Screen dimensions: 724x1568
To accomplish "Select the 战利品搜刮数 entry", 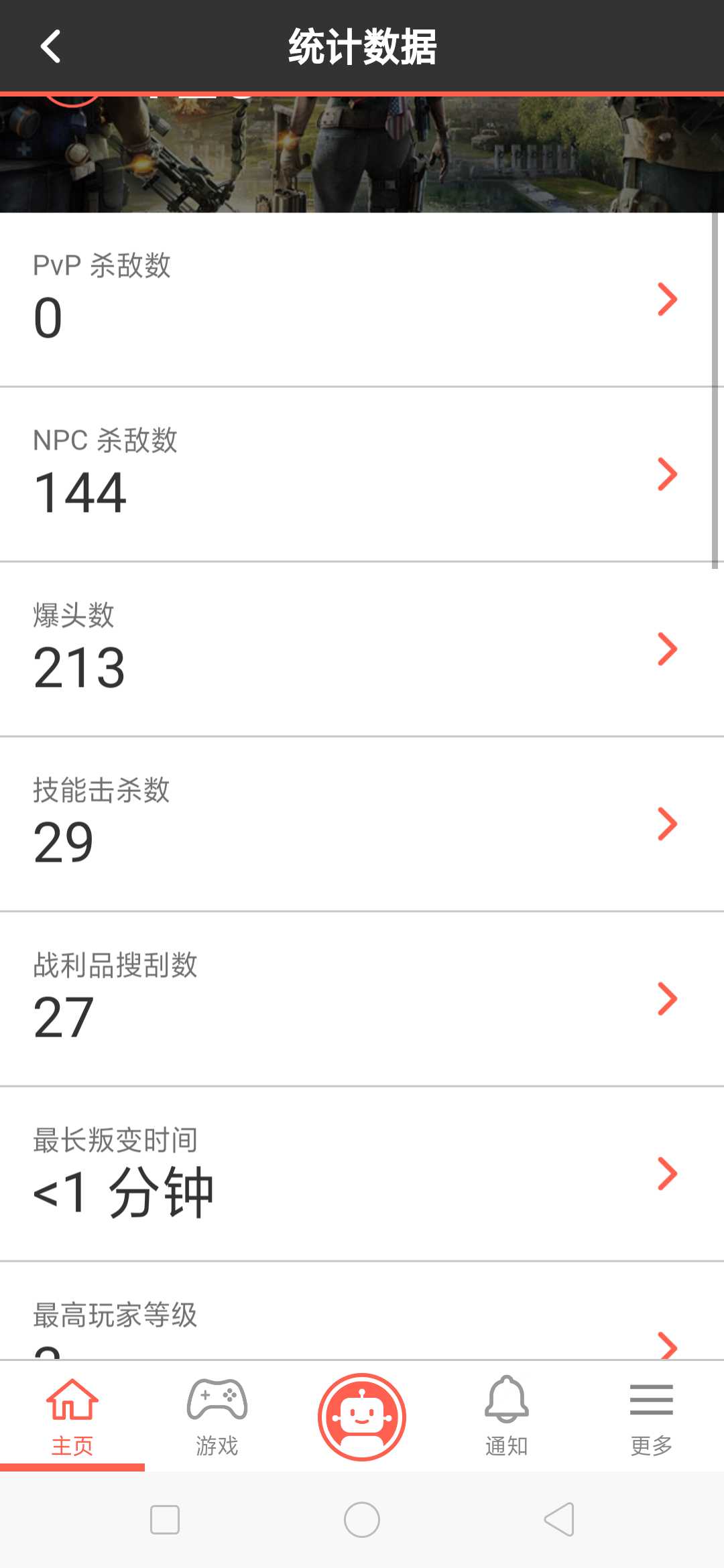I will 362,999.
